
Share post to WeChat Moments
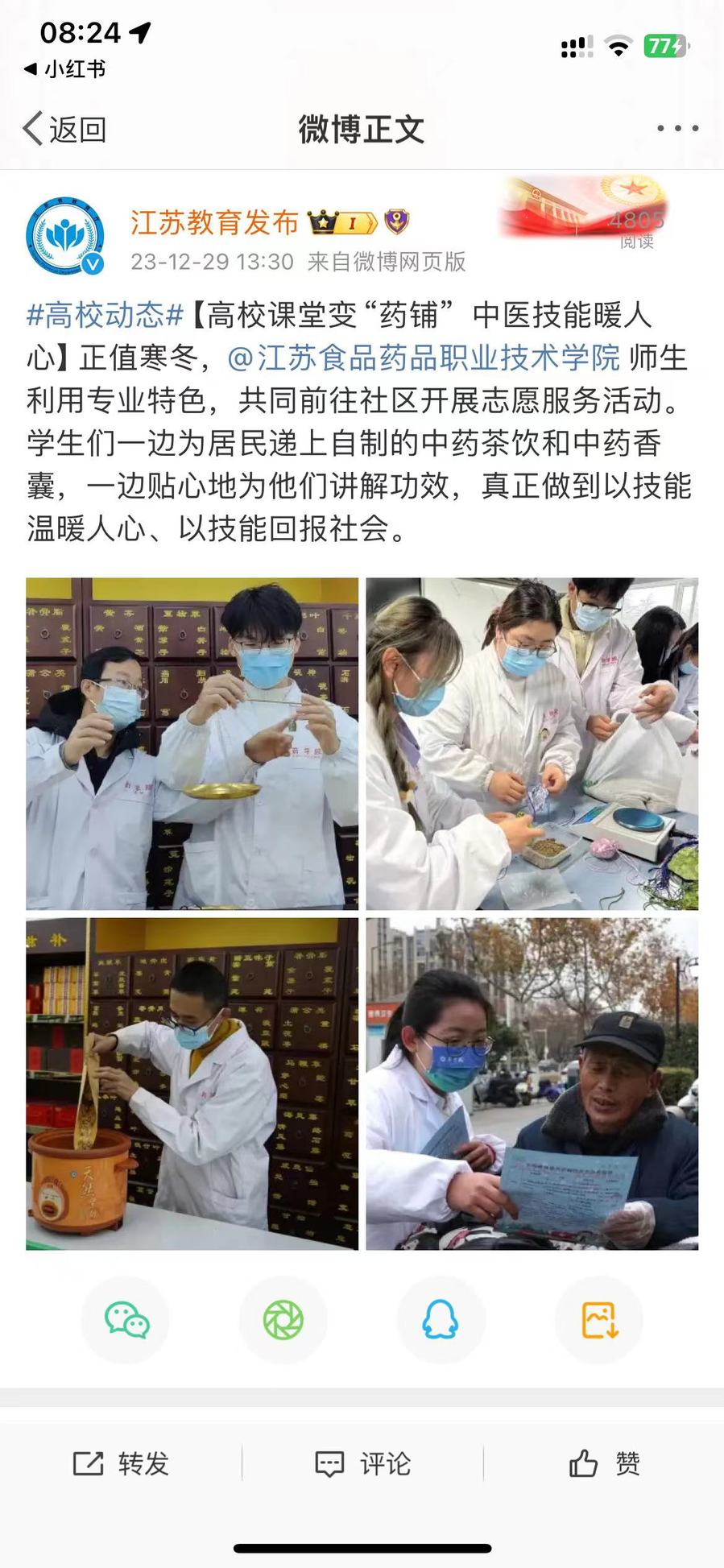coord(283,1320)
